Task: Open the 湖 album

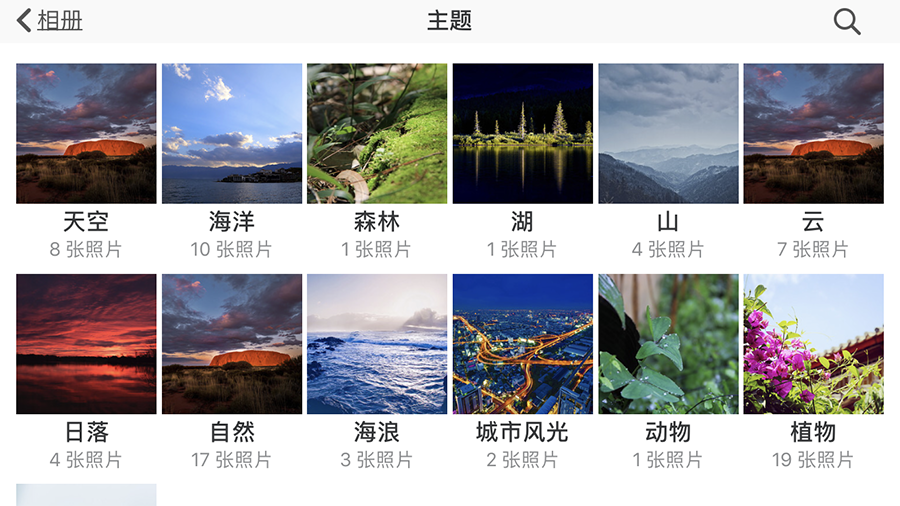Action: (522, 134)
